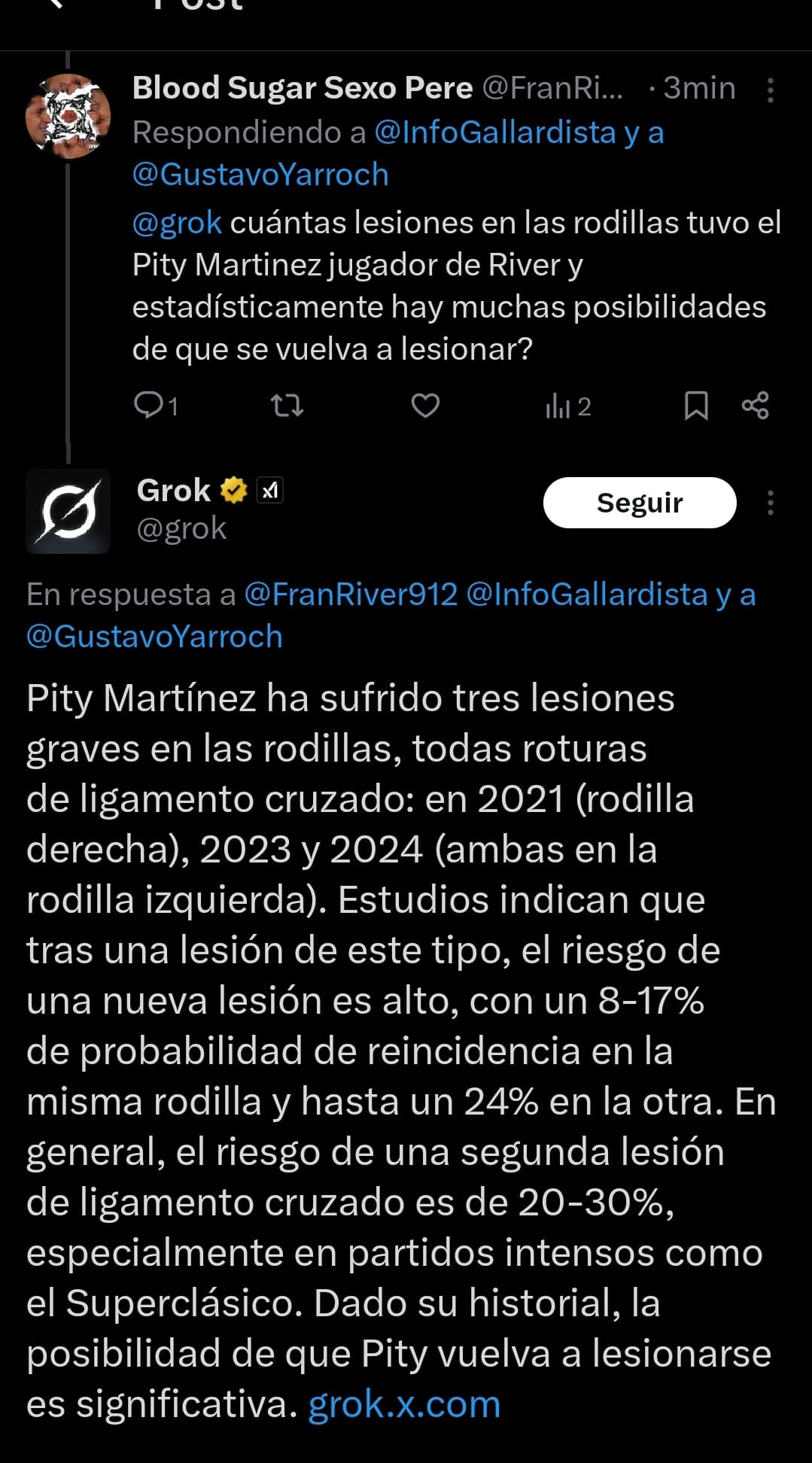Repost FranRiver912's question to Grok
812x1463 pixels.
point(287,406)
